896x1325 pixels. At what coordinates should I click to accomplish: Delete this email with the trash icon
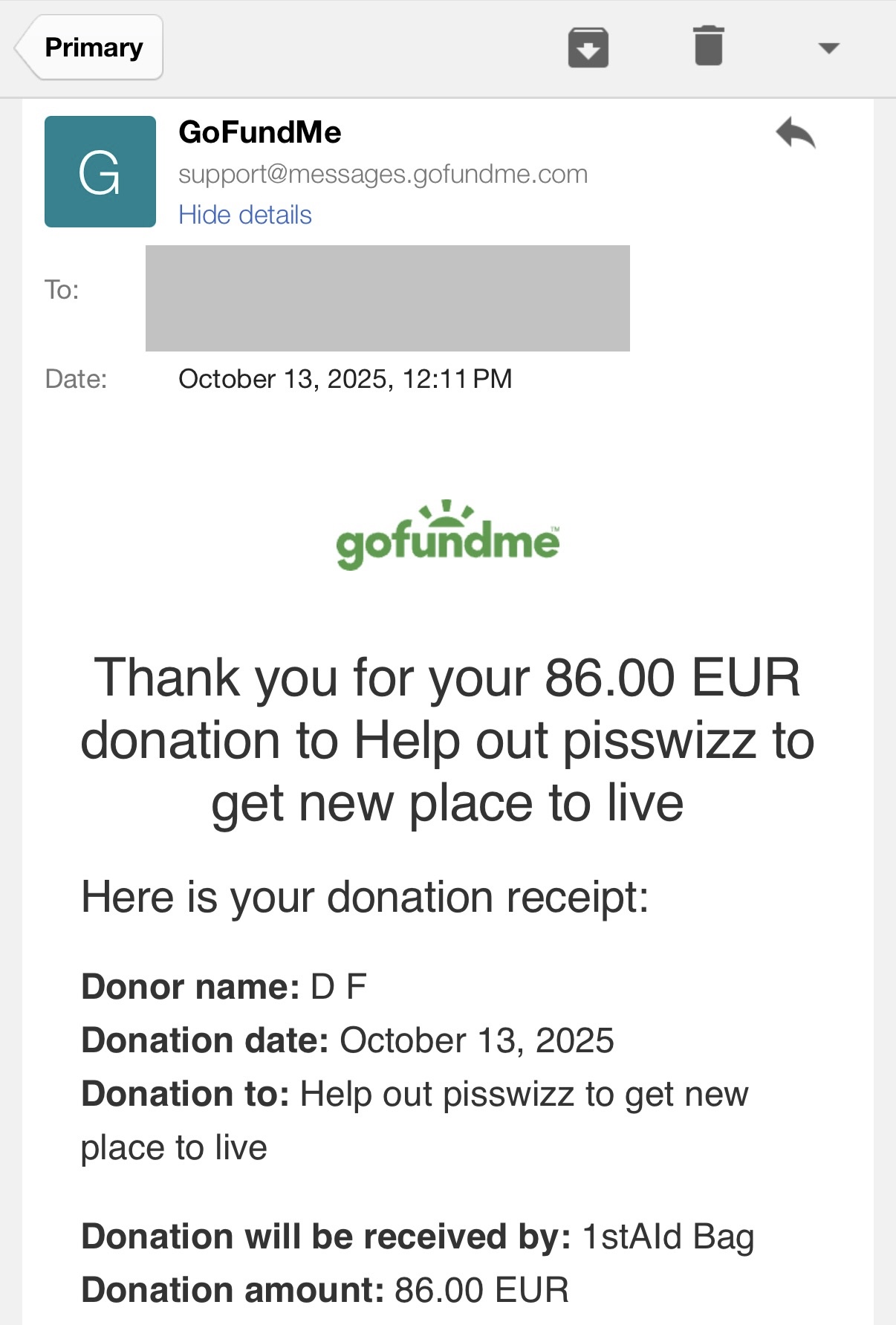(708, 46)
